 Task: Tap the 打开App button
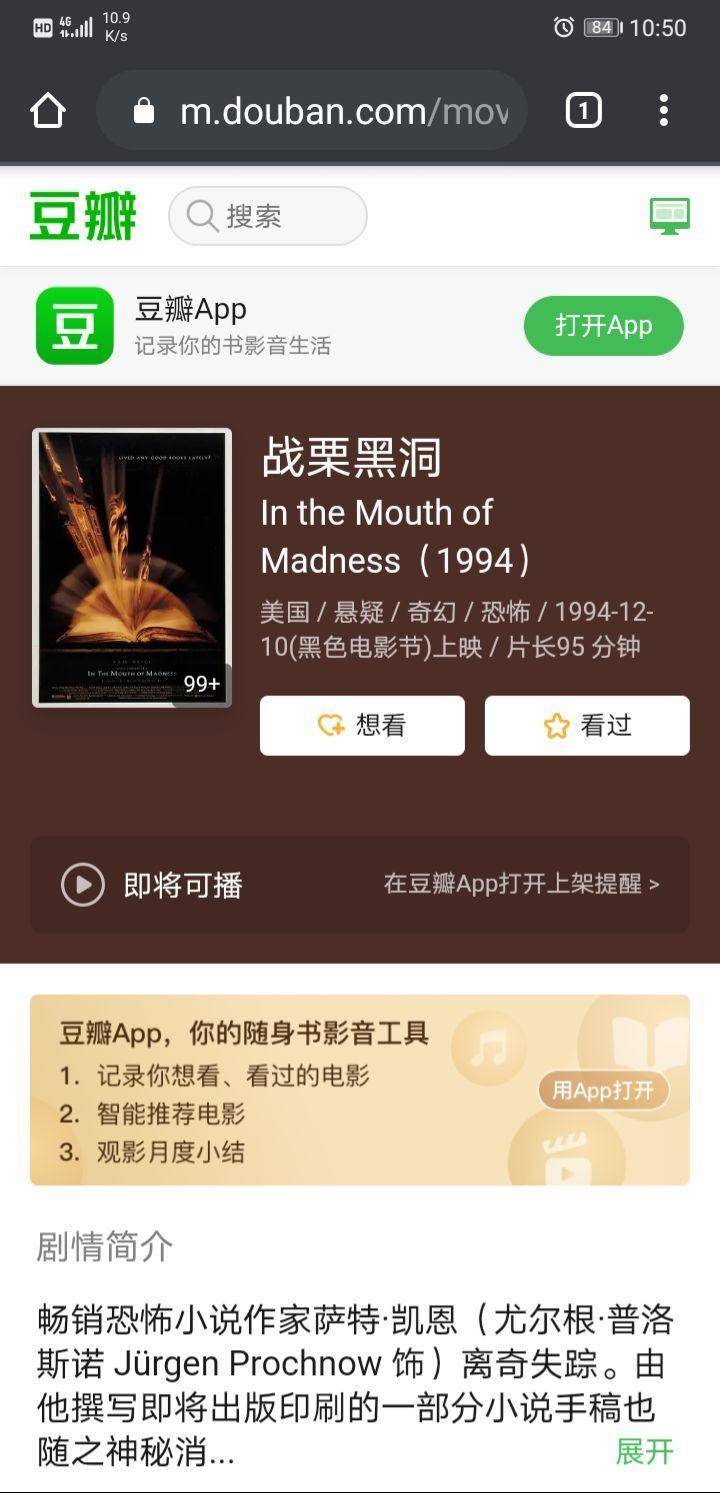603,326
